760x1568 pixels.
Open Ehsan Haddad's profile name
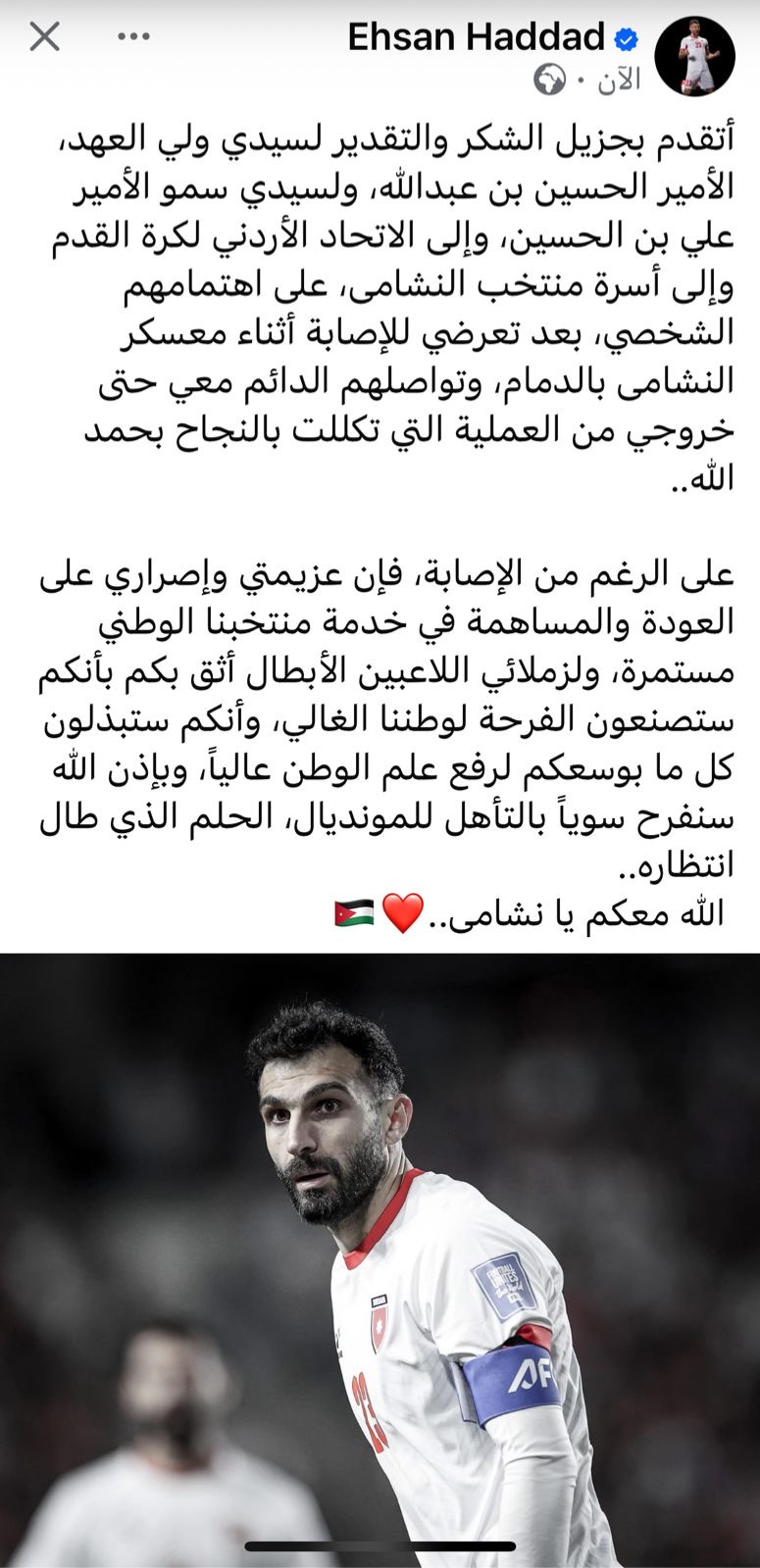[x=476, y=37]
